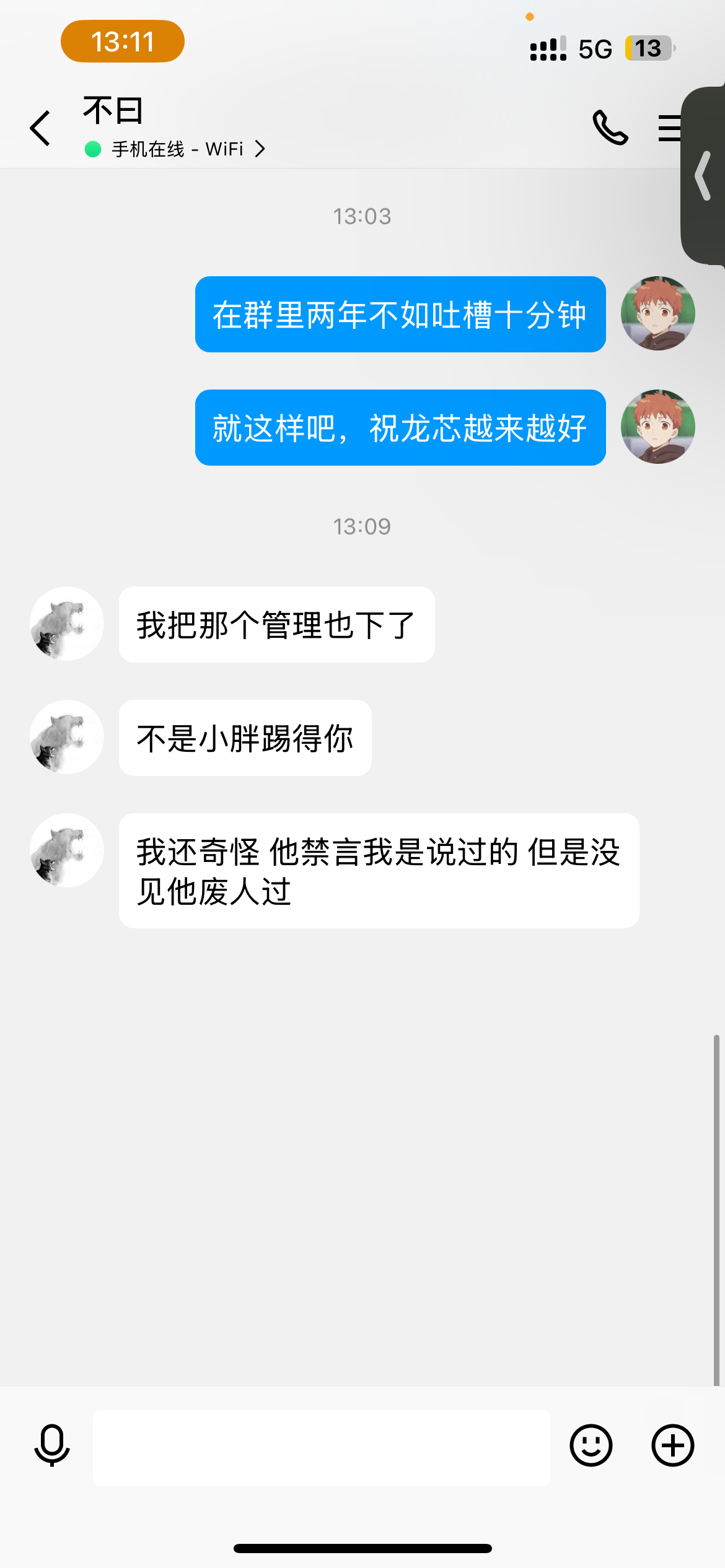Image resolution: width=725 pixels, height=1568 pixels.
Task: Open the chat settings menu icon
Action: pos(669,128)
